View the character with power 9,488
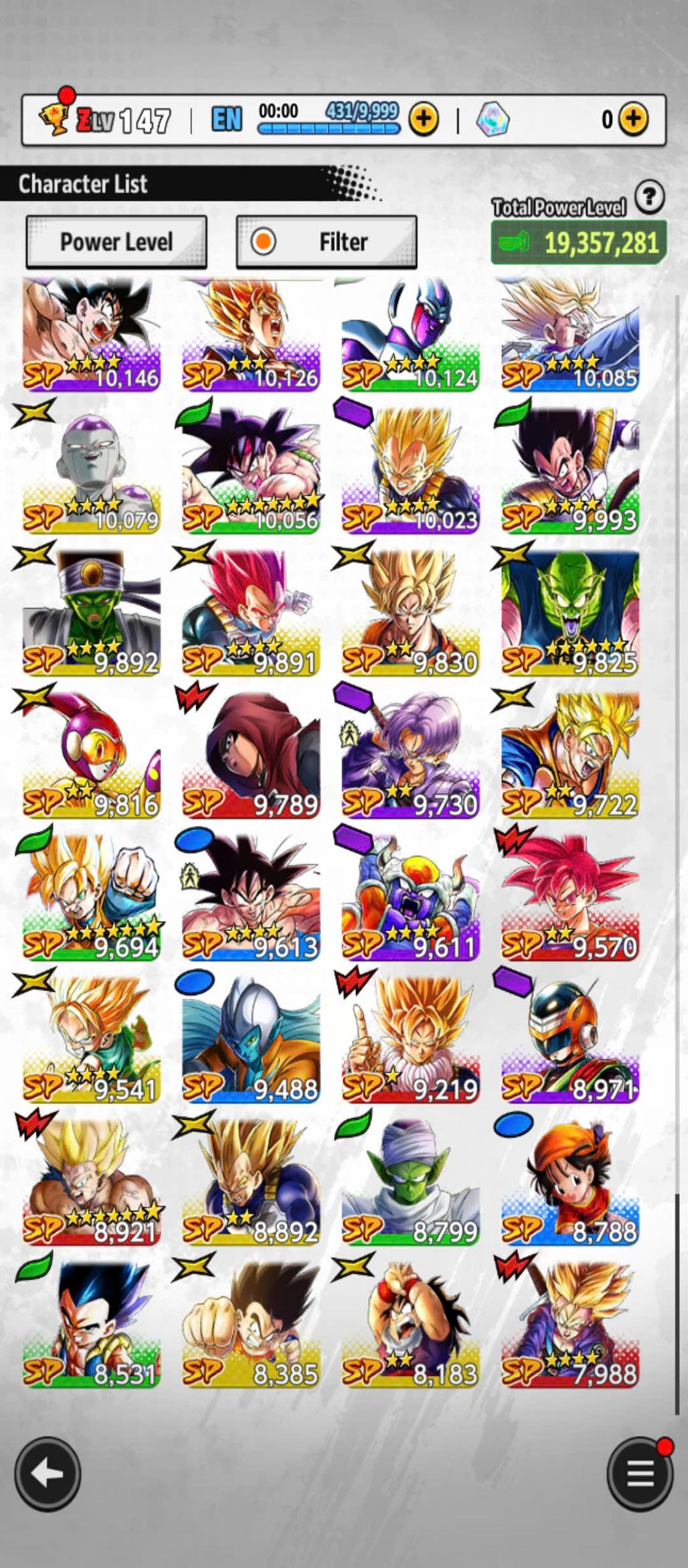 click(251, 1038)
